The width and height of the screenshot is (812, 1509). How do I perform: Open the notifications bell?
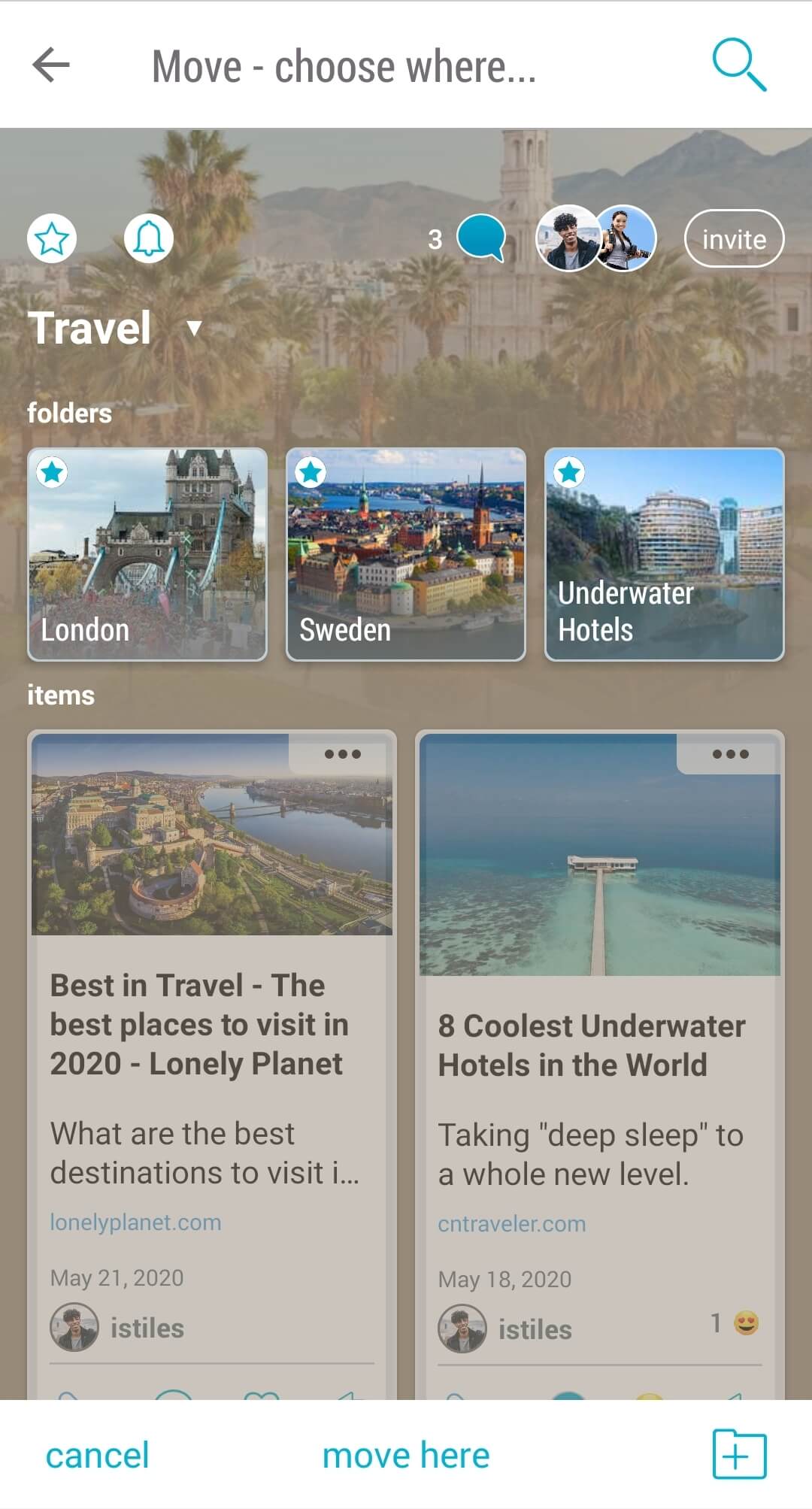click(x=149, y=239)
